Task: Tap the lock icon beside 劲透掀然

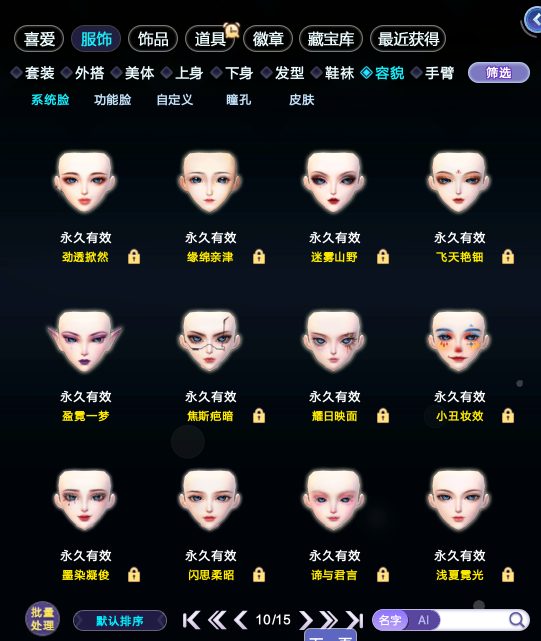Action: [x=134, y=257]
